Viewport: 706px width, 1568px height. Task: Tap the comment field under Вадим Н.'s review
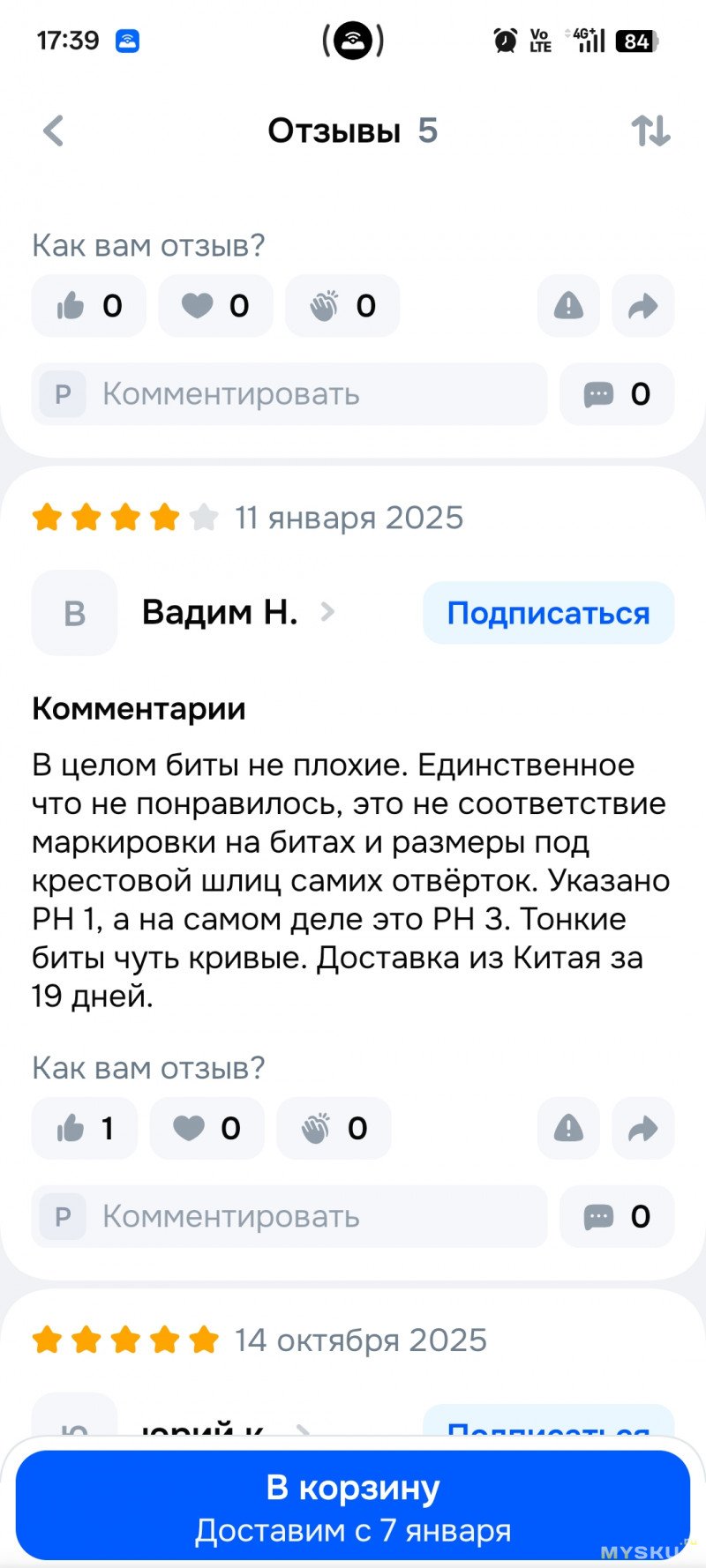(x=289, y=1216)
